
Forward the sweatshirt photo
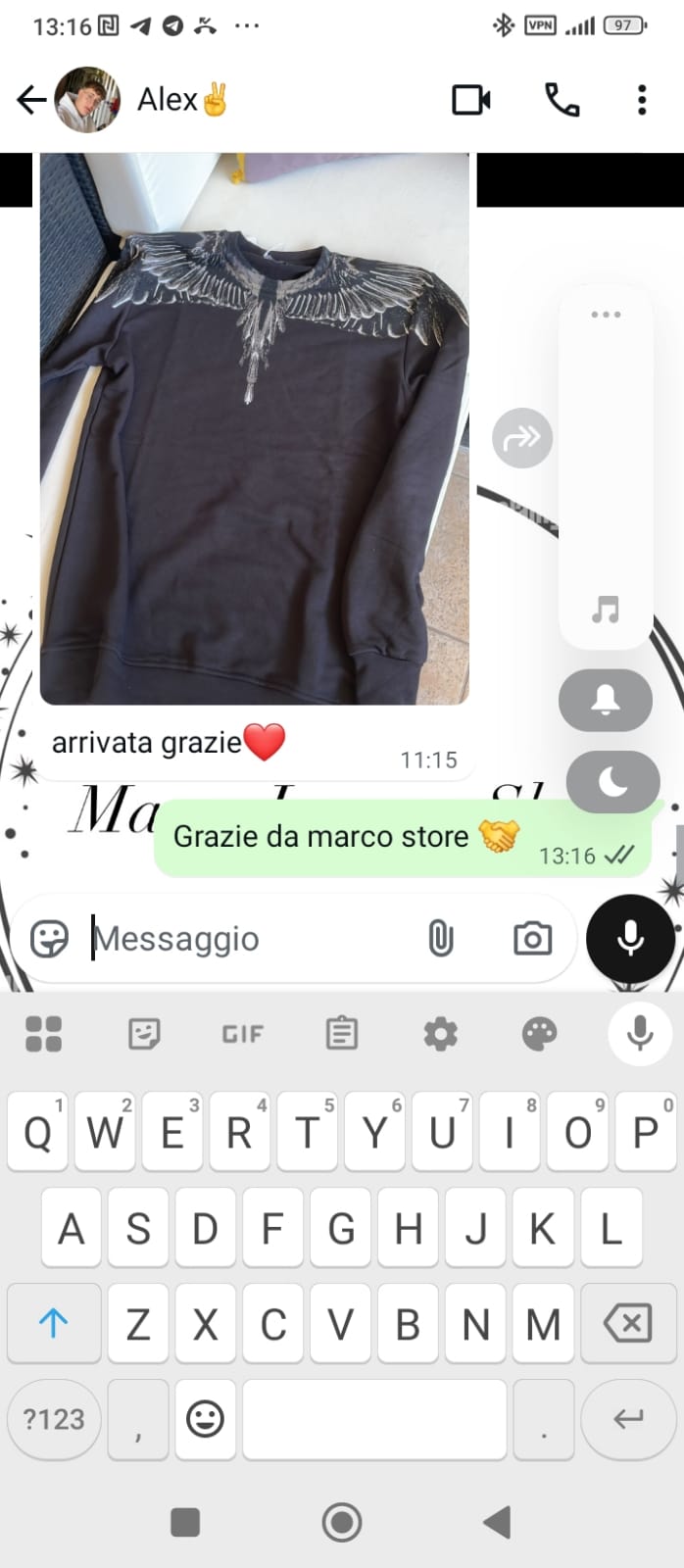pyautogui.click(x=521, y=438)
